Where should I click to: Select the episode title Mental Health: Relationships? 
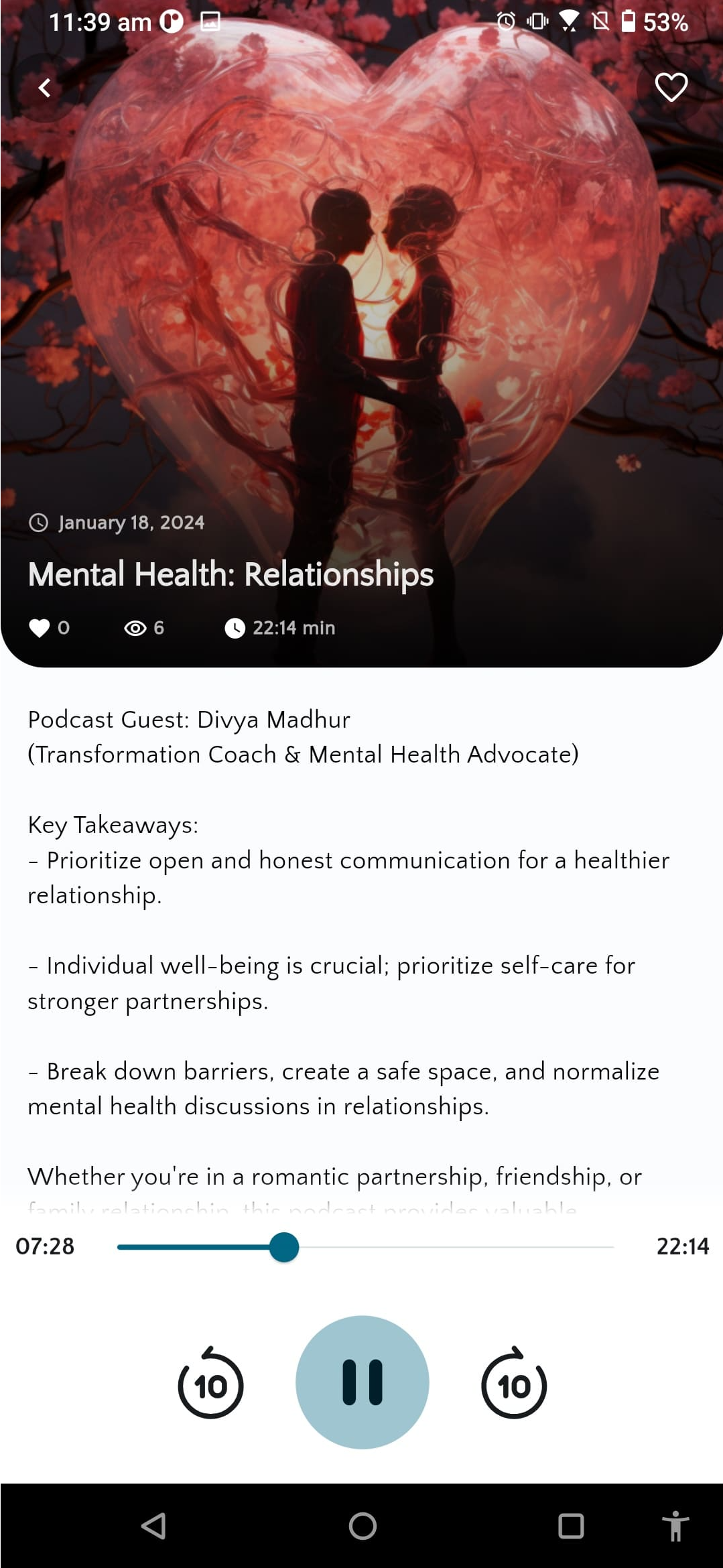tap(231, 574)
